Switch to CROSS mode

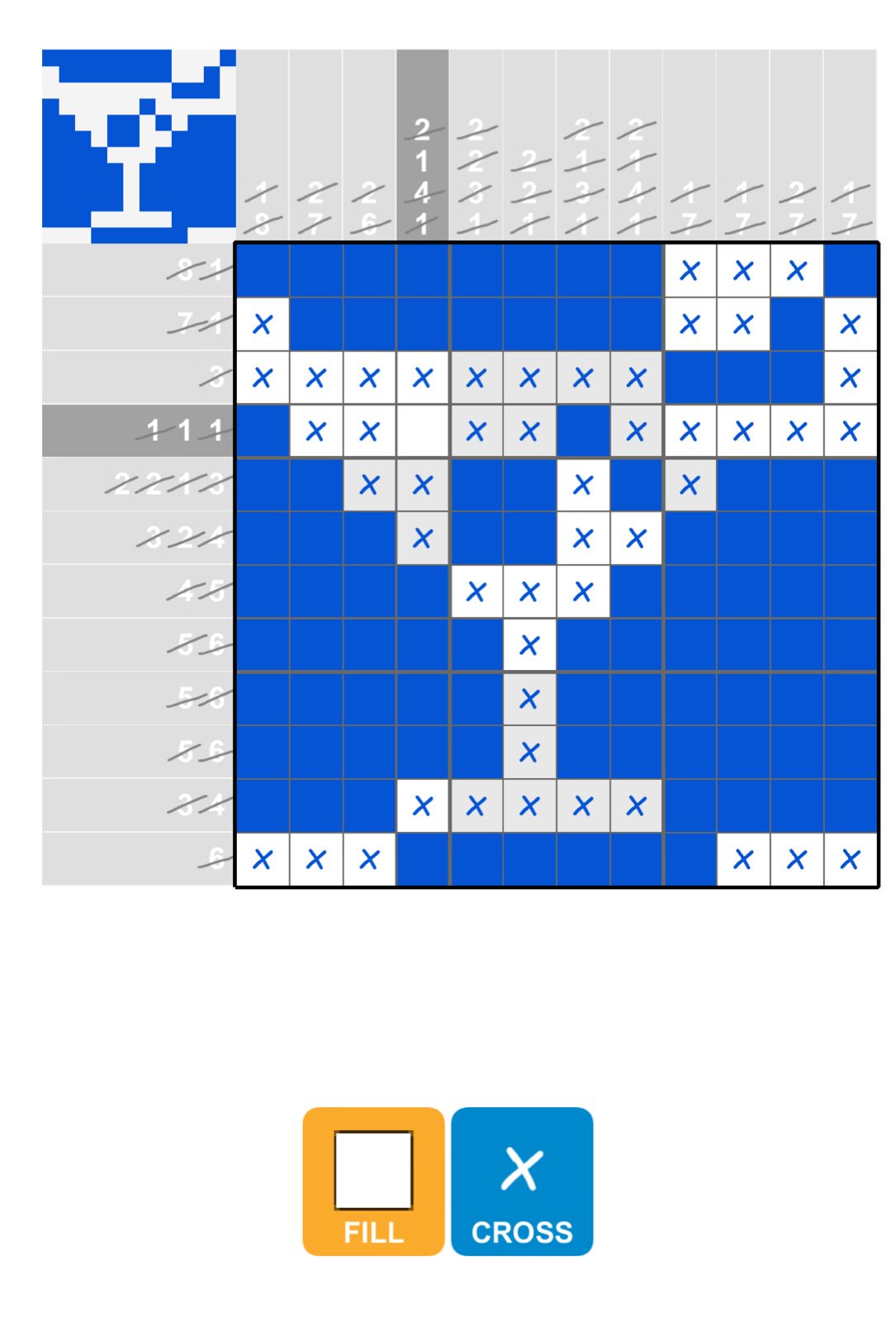click(x=522, y=1181)
